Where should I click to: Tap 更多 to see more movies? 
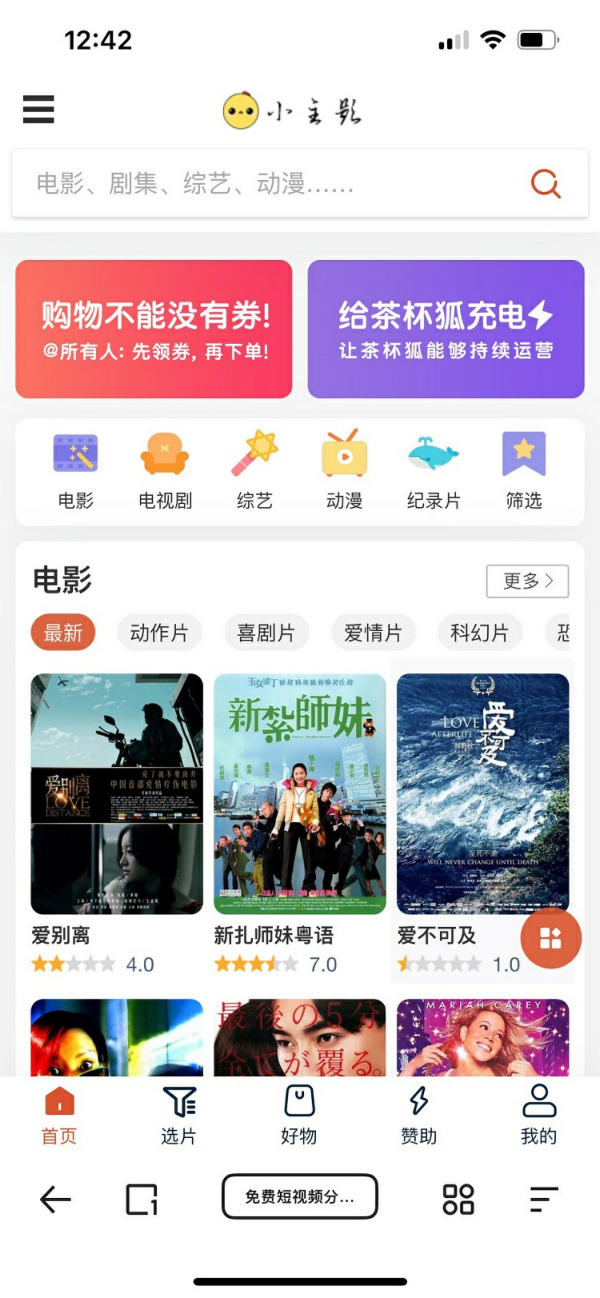click(x=527, y=581)
